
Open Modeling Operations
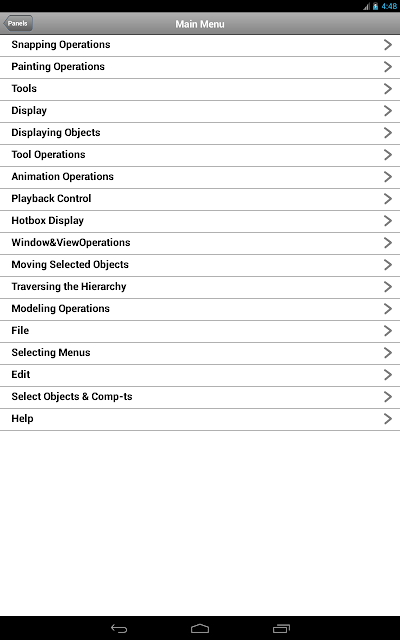(x=200, y=310)
